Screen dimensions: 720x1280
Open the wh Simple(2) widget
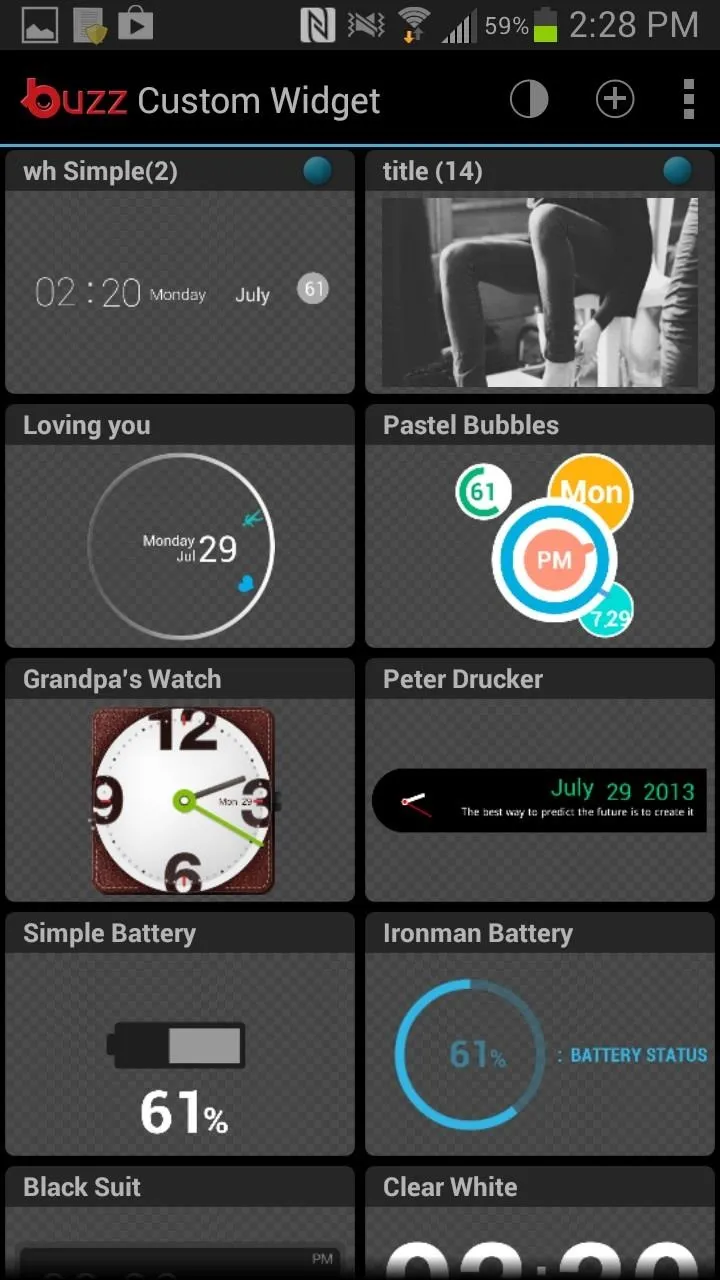point(180,272)
